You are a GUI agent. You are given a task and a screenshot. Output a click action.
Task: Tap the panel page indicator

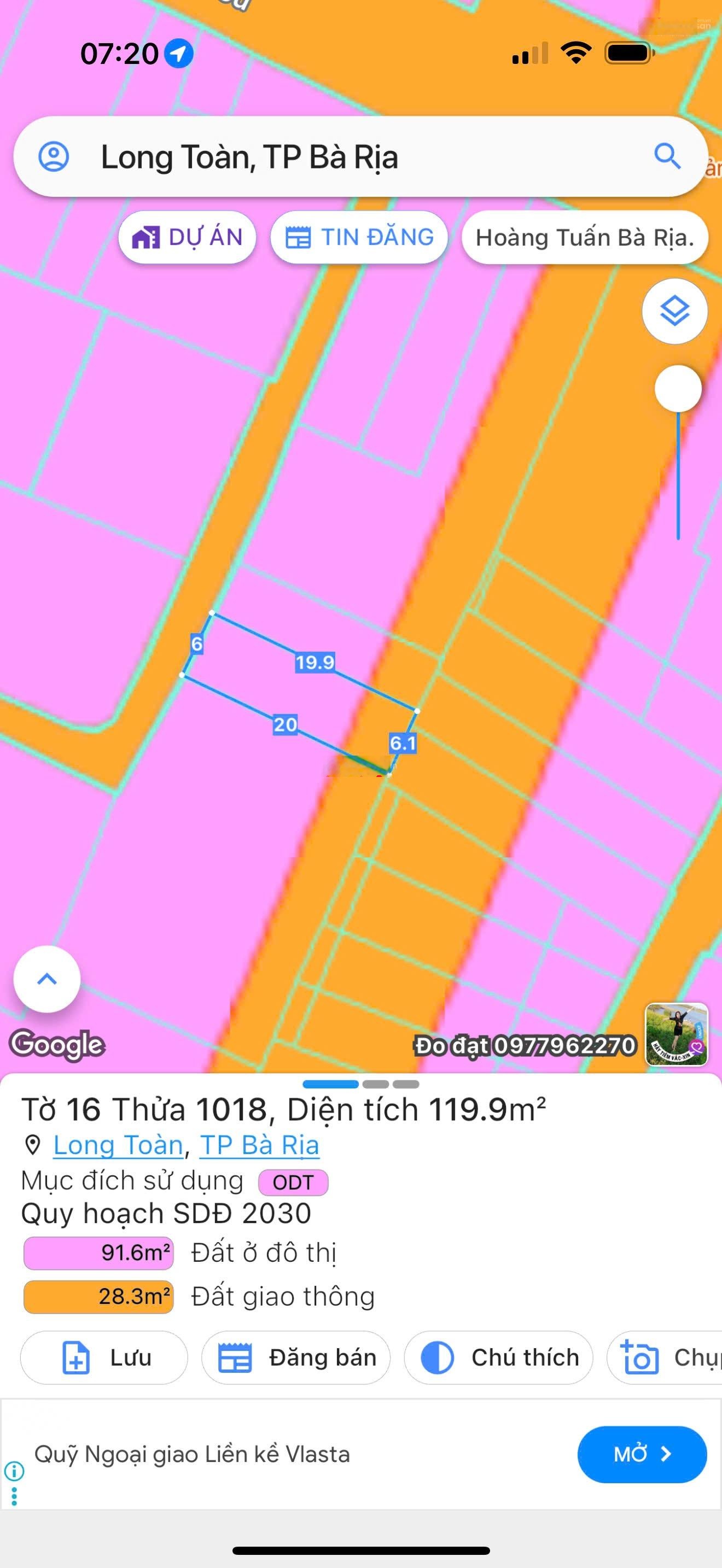[x=360, y=1084]
